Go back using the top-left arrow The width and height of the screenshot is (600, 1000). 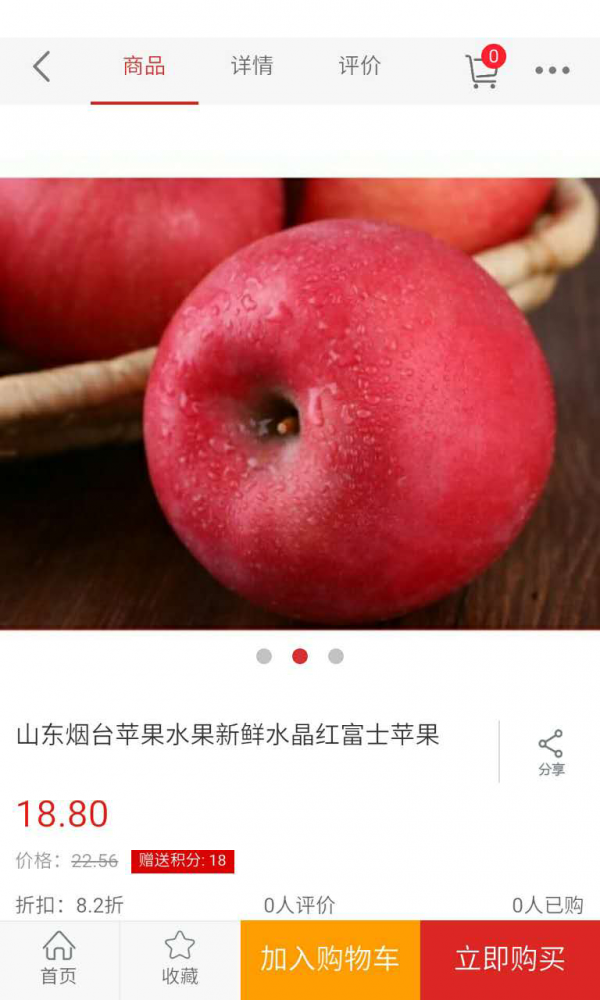tap(41, 68)
